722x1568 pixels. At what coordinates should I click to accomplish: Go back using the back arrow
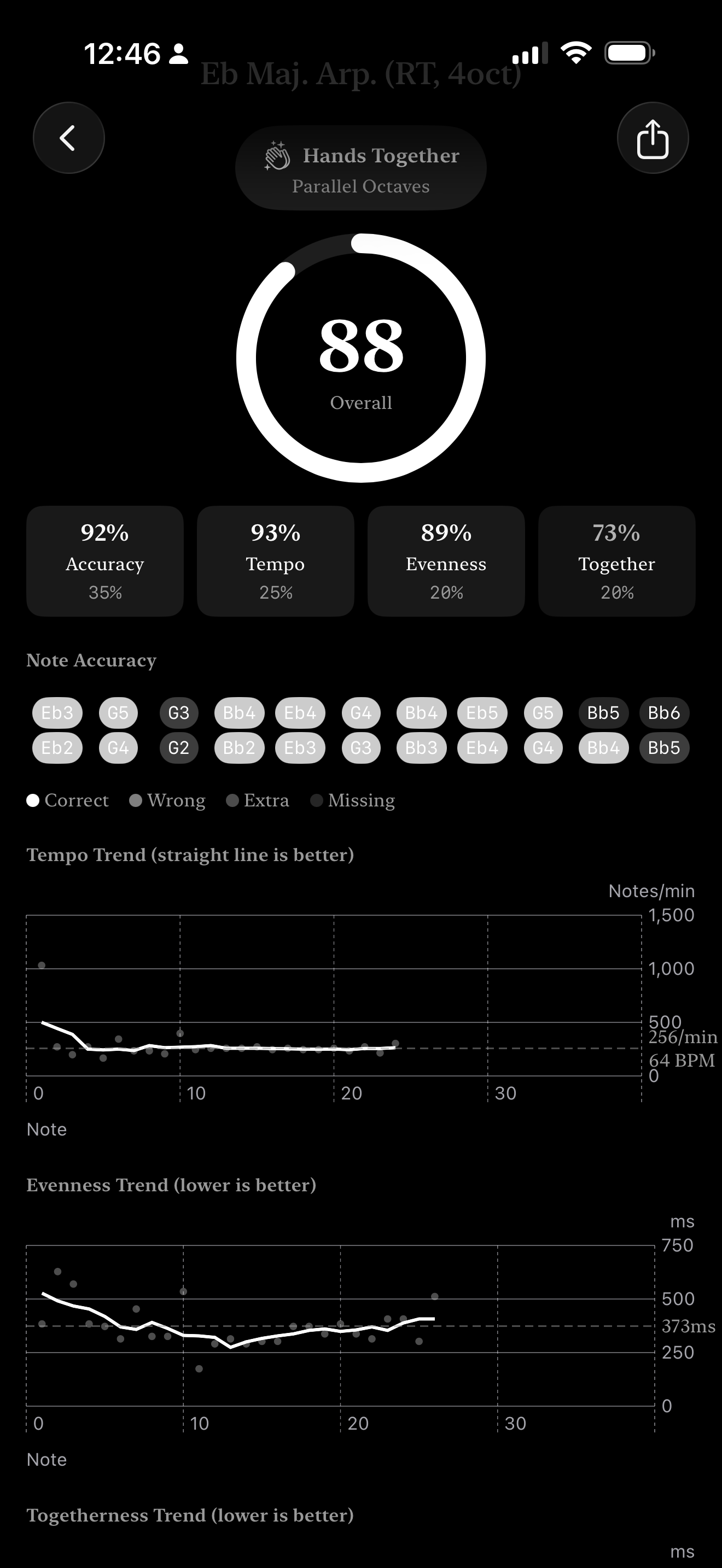pos(69,138)
